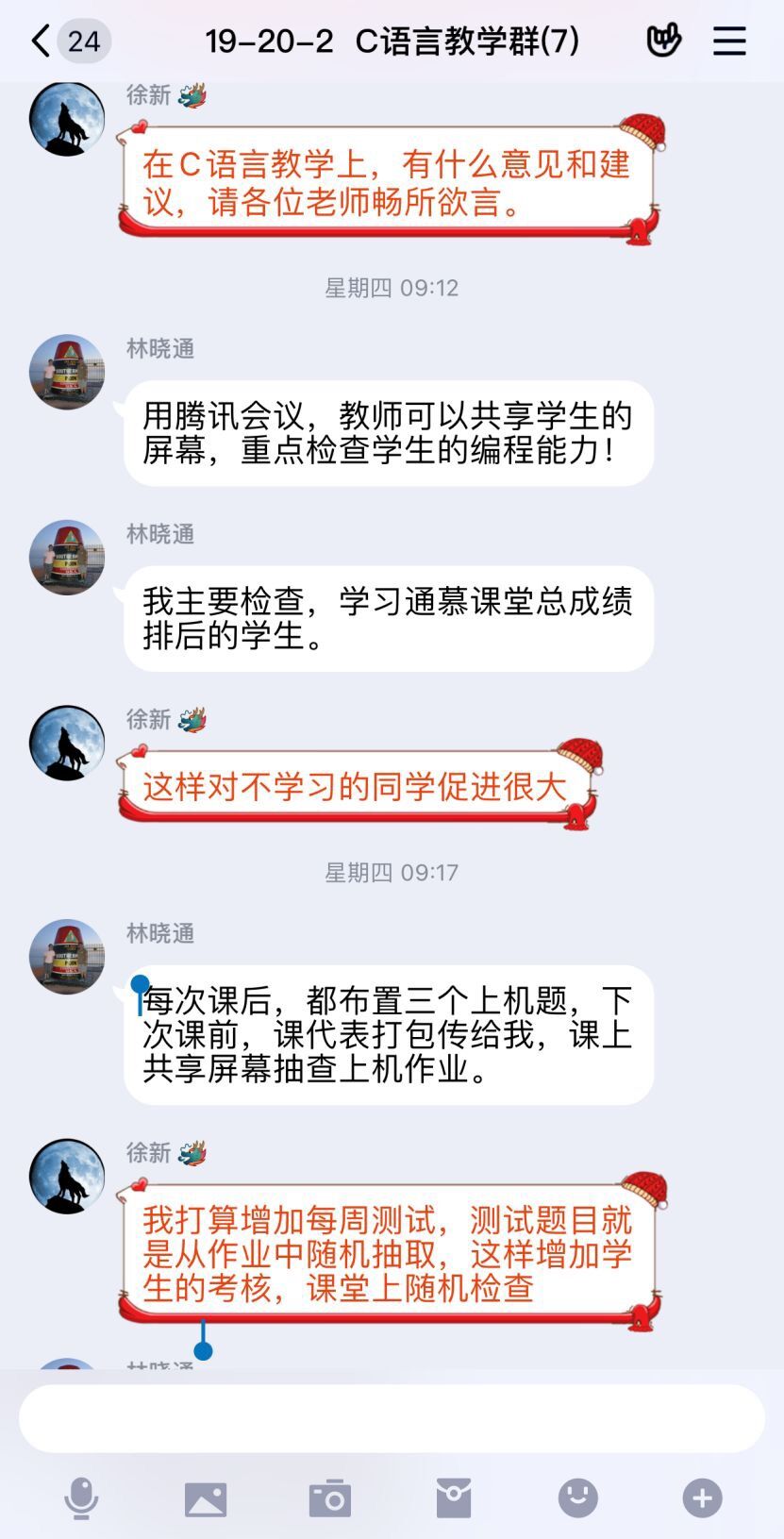Open the image gallery picker
This screenshot has height=1539, width=784.
click(206, 1498)
